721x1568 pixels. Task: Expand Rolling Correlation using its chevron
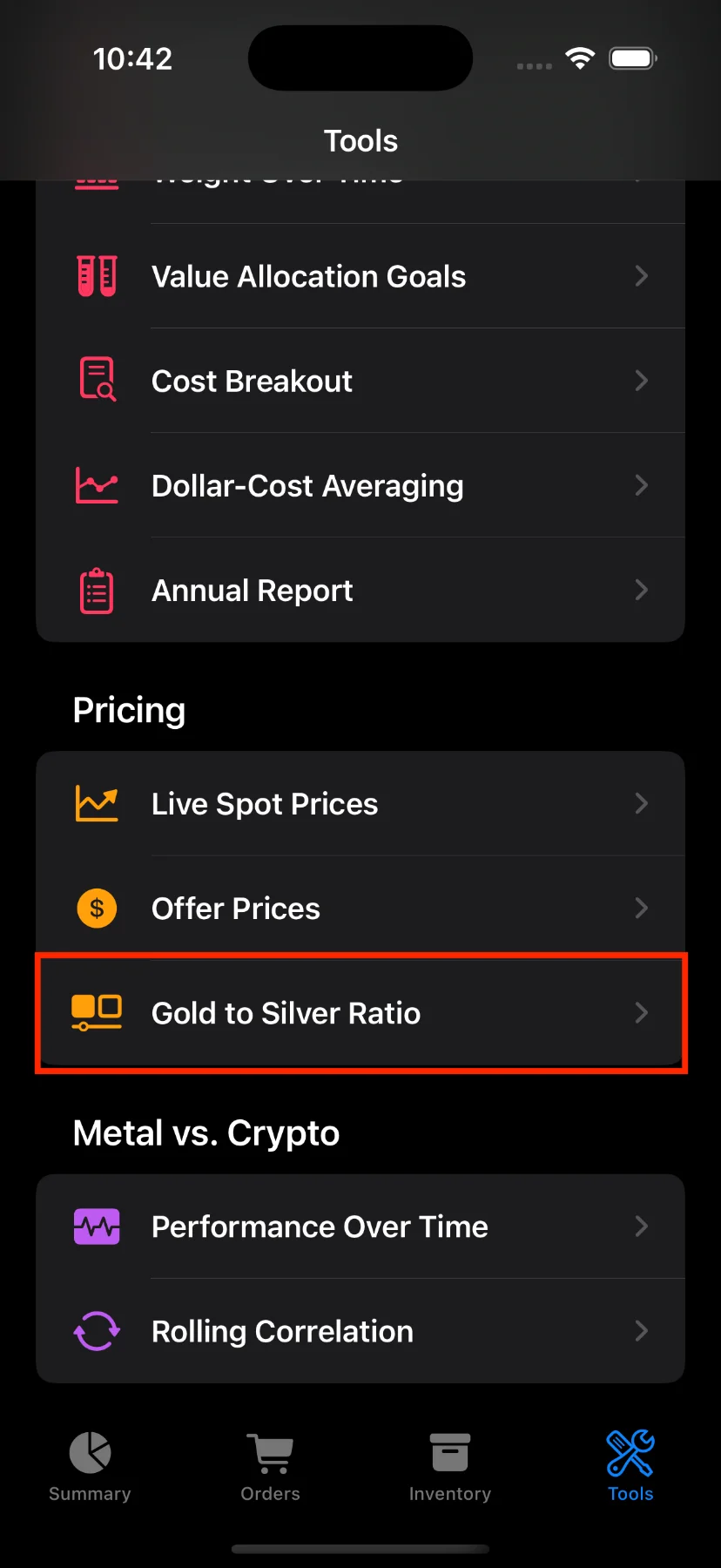click(x=642, y=1330)
